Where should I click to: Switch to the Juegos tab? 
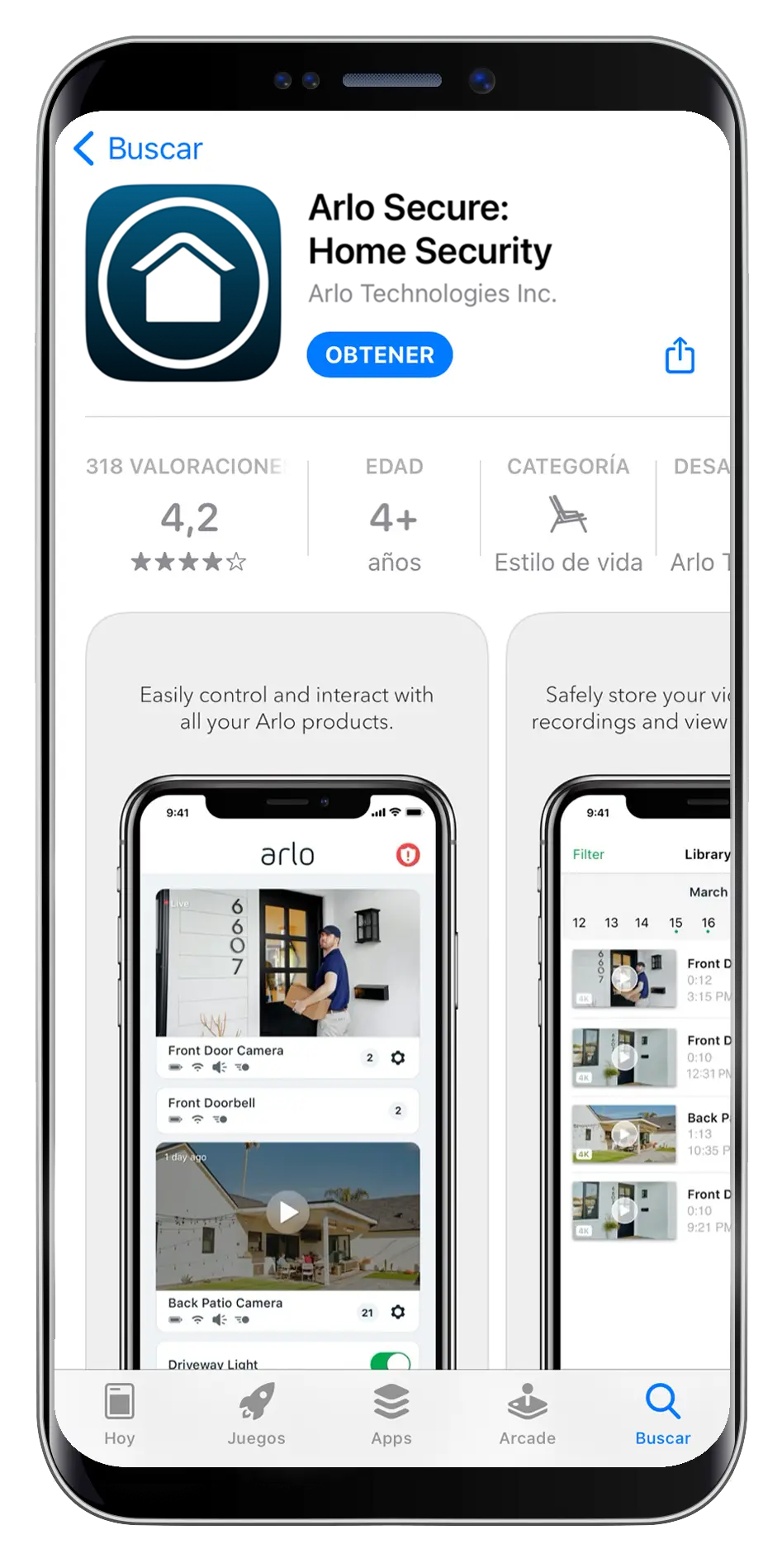pyautogui.click(x=256, y=1414)
